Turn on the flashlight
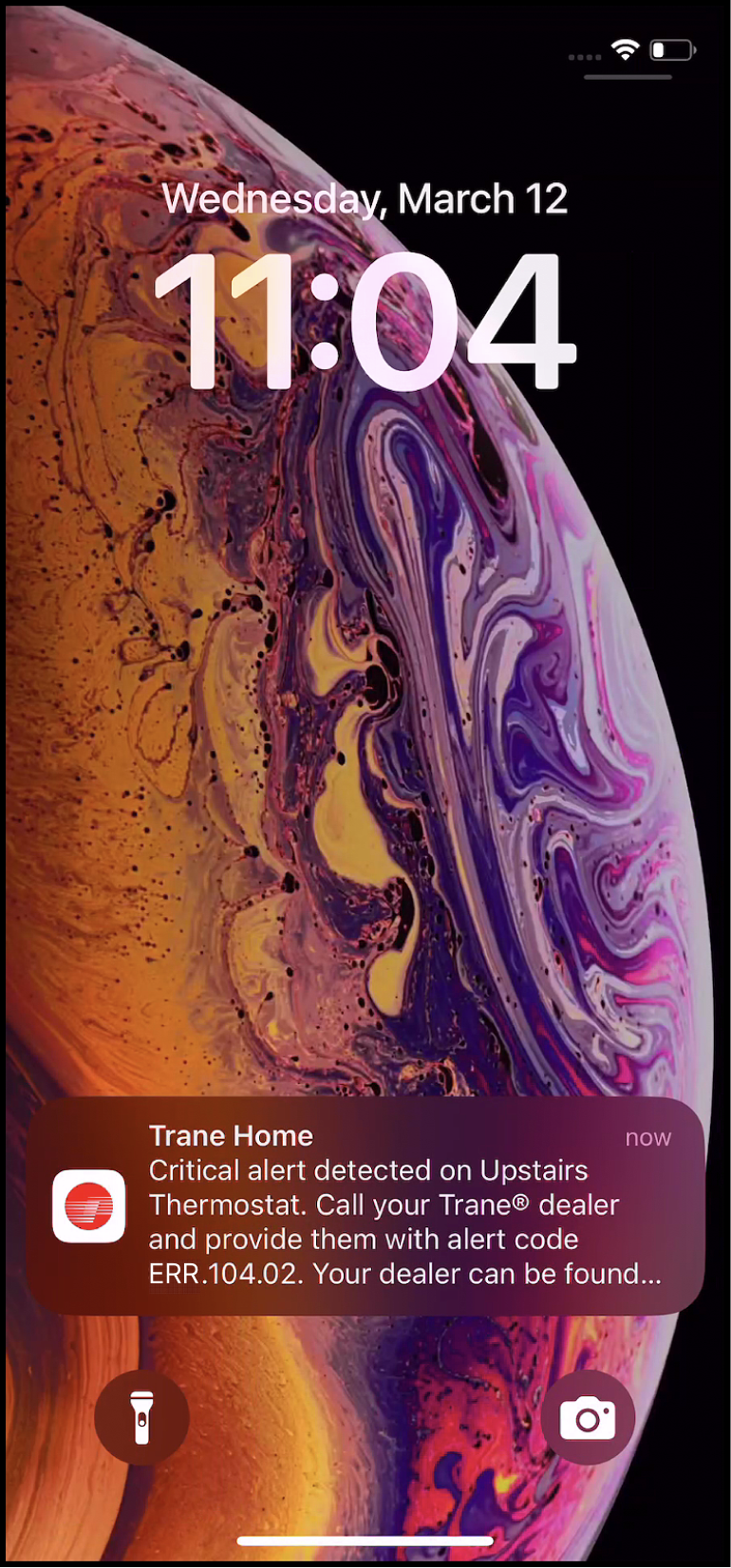Viewport: 731px width, 1568px height. (x=141, y=1417)
